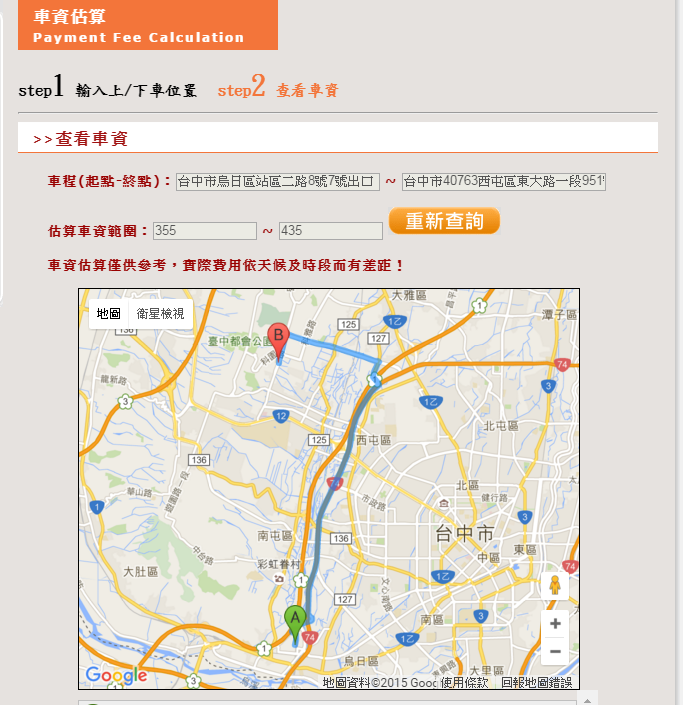This screenshot has height=705, width=683.
Task: Tap the start location address field
Action: [x=277, y=181]
